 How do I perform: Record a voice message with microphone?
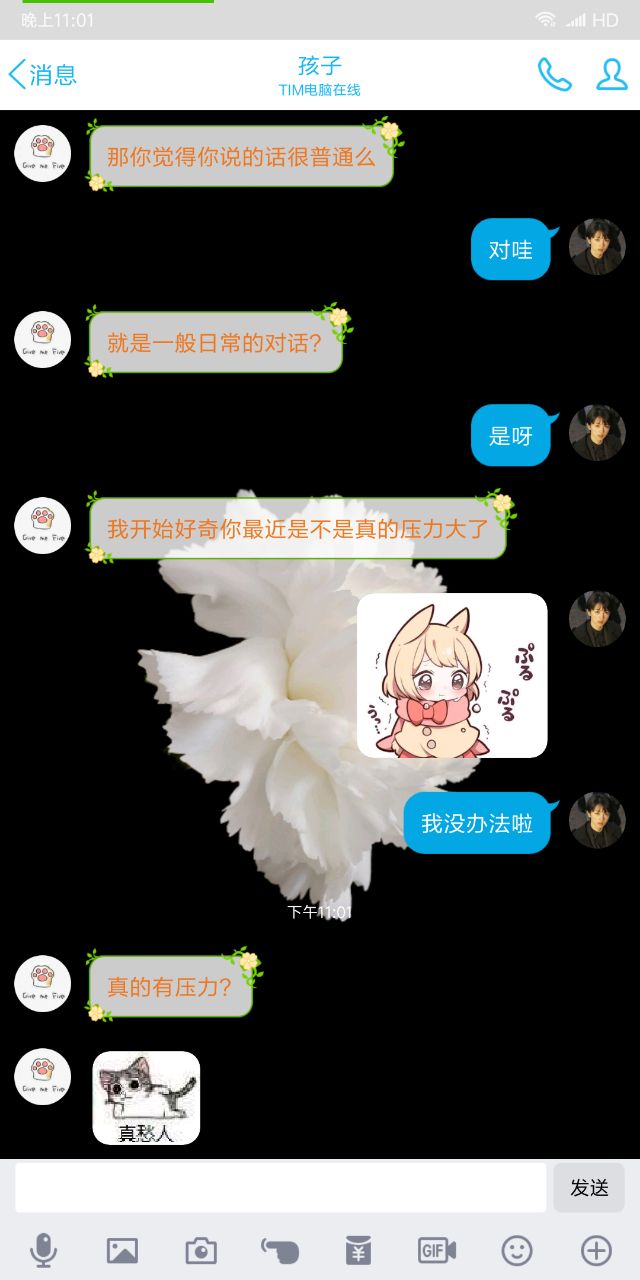43,1250
